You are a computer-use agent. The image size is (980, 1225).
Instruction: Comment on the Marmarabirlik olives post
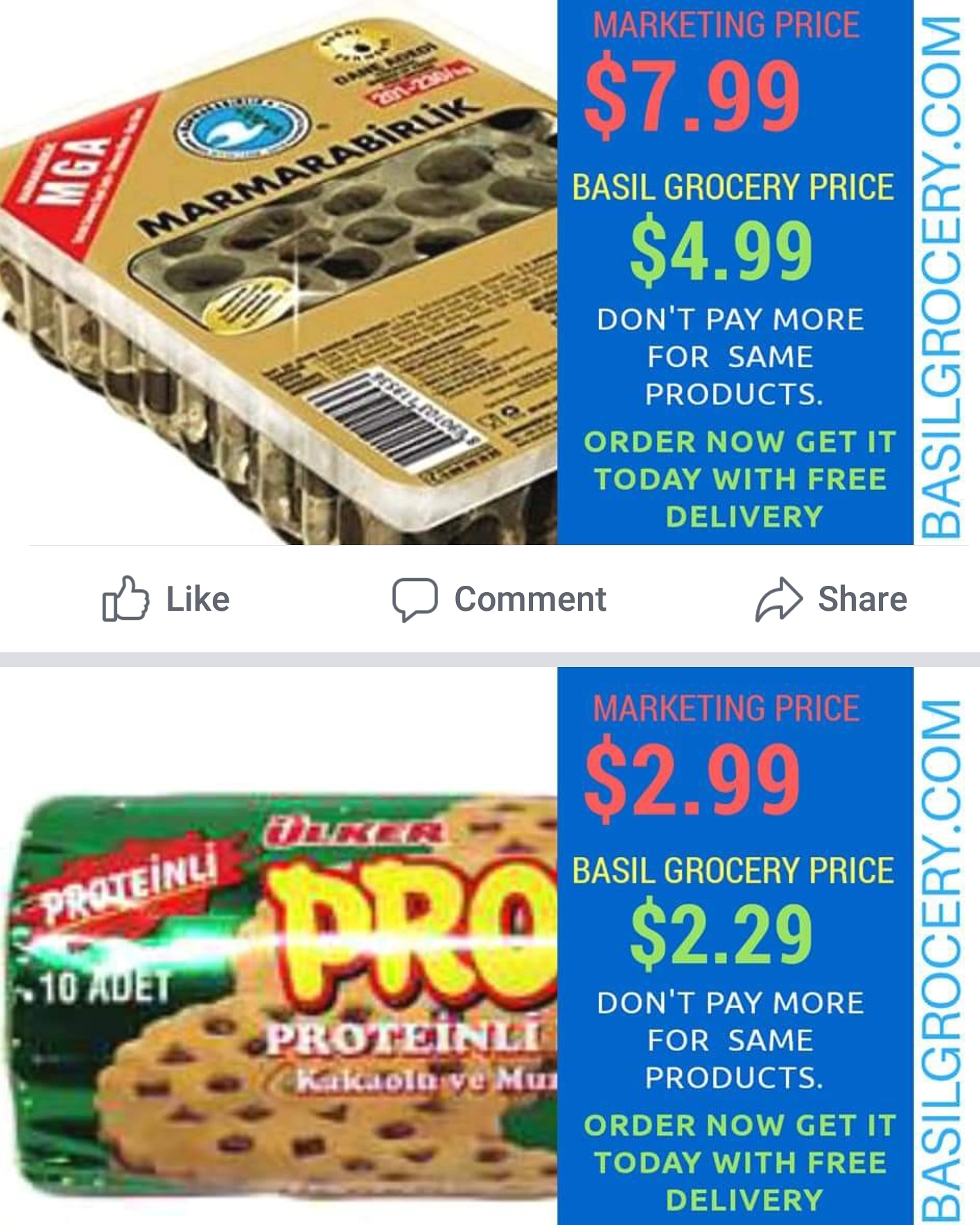[499, 599]
